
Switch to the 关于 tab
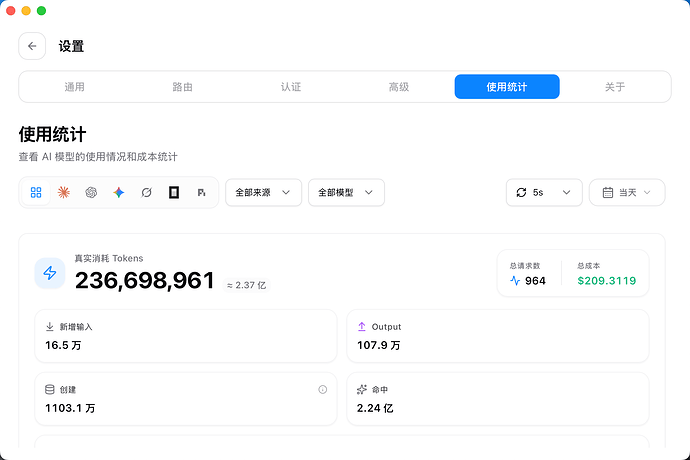tap(615, 87)
